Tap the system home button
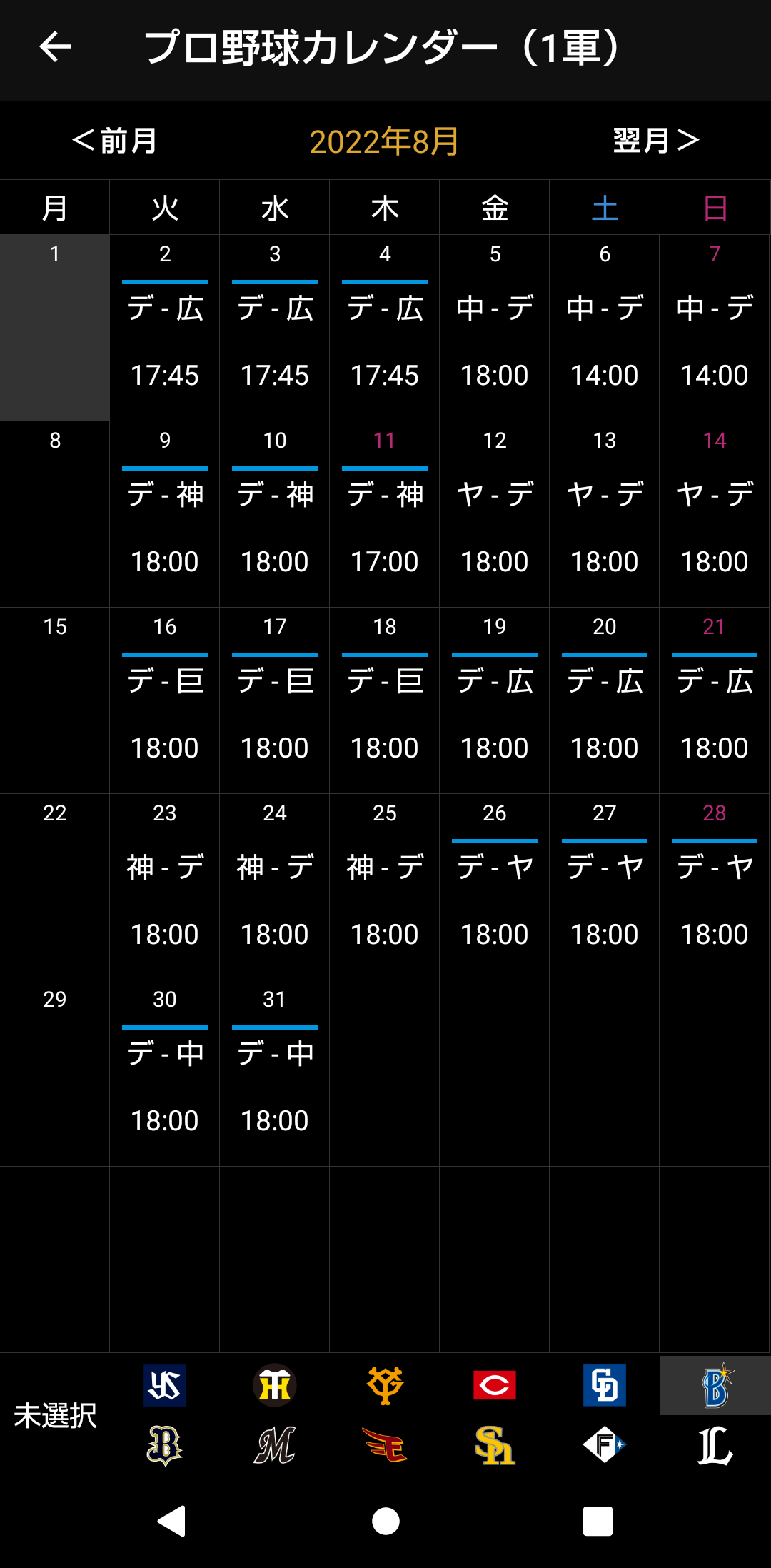Image resolution: width=771 pixels, height=1568 pixels. point(385,1521)
